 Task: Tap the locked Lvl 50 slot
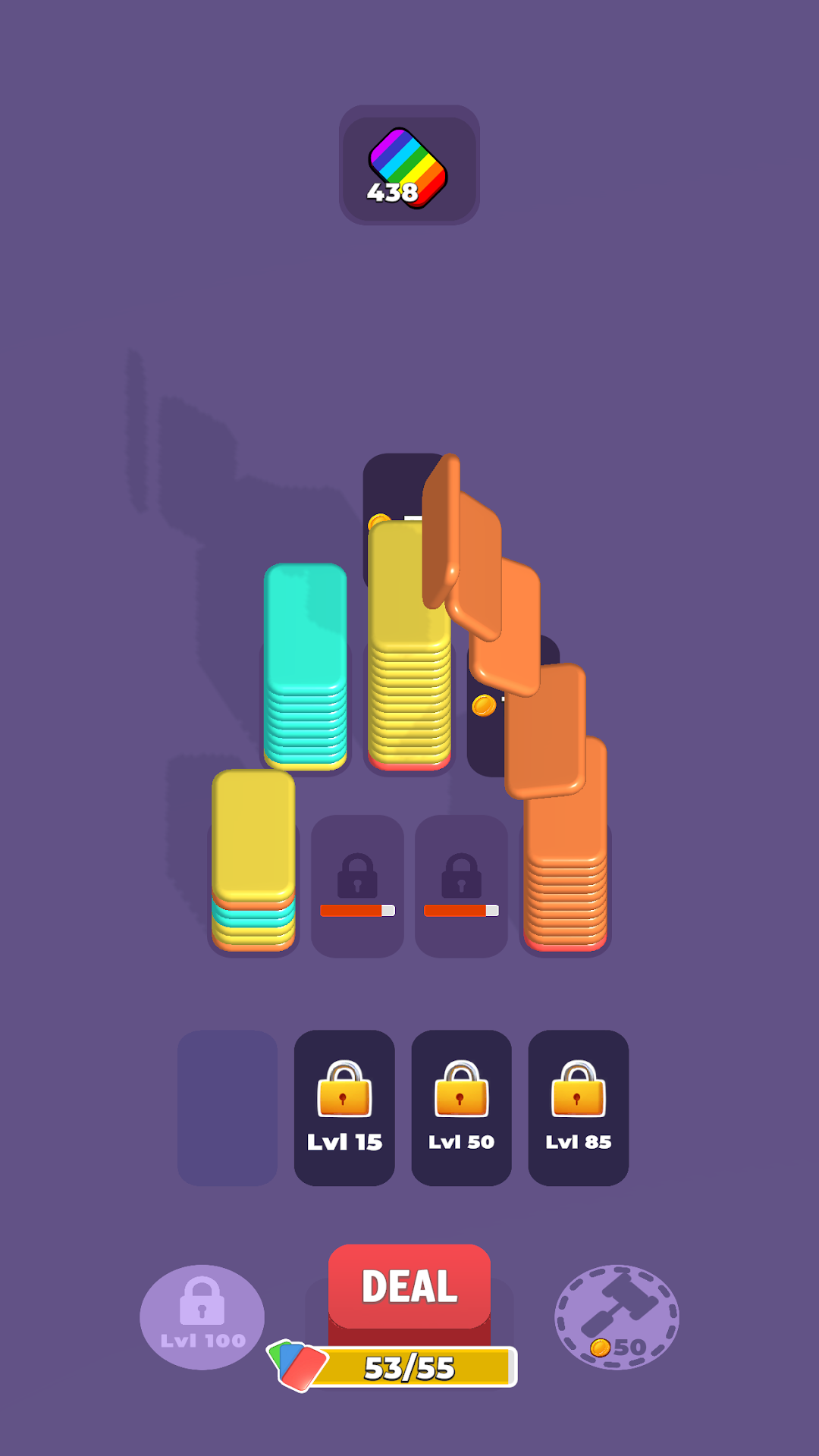pyautogui.click(x=461, y=1107)
